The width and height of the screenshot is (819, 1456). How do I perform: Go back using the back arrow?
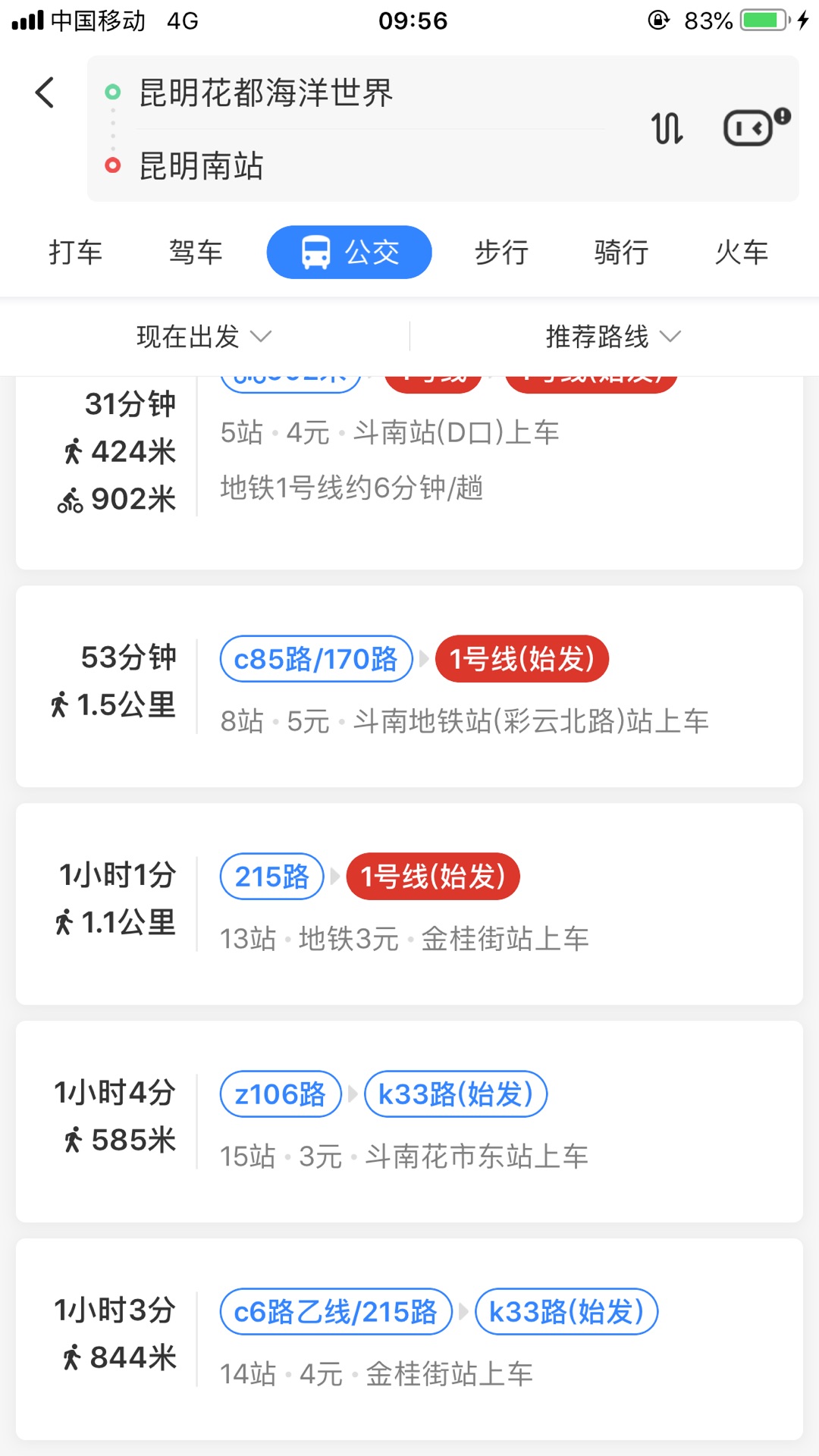[x=45, y=93]
